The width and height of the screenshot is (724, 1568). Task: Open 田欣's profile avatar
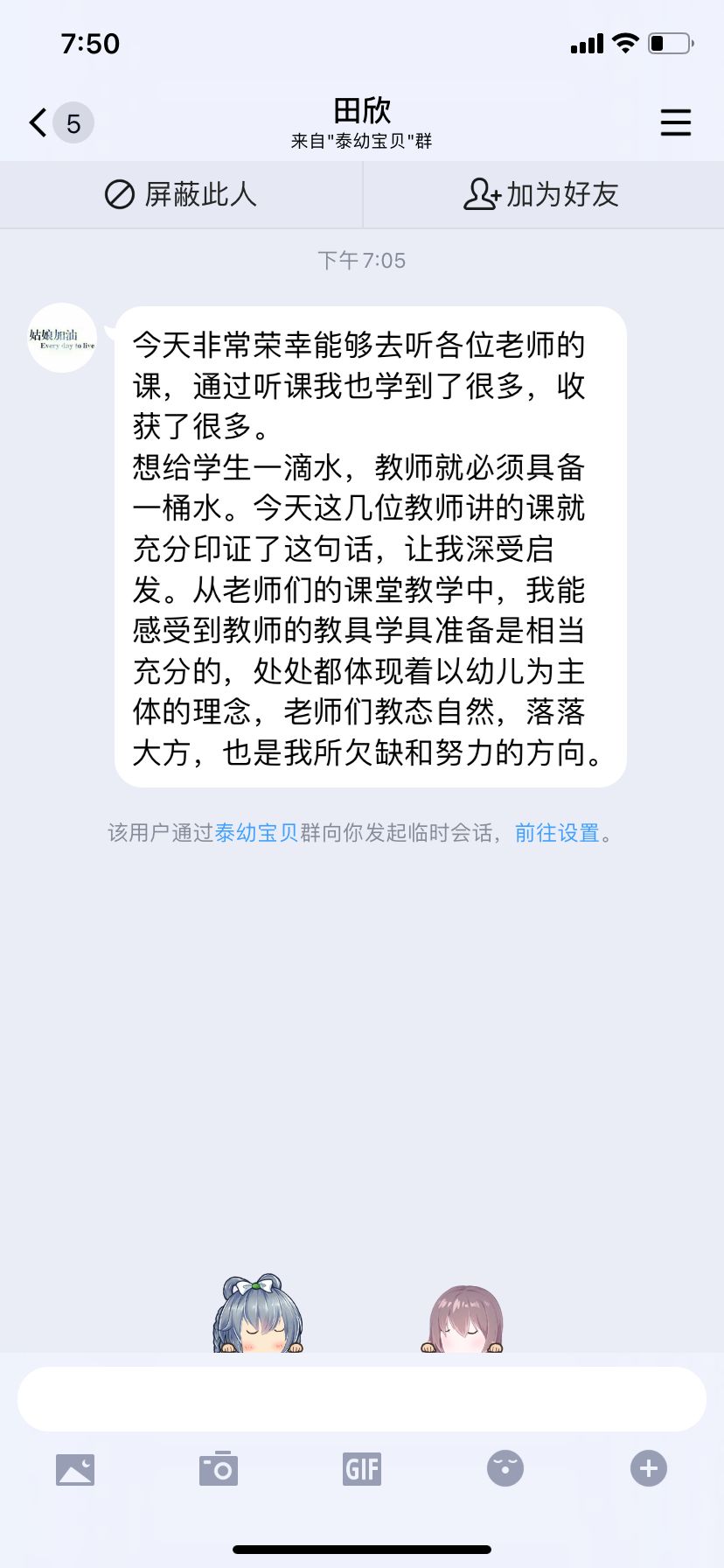tap(62, 338)
